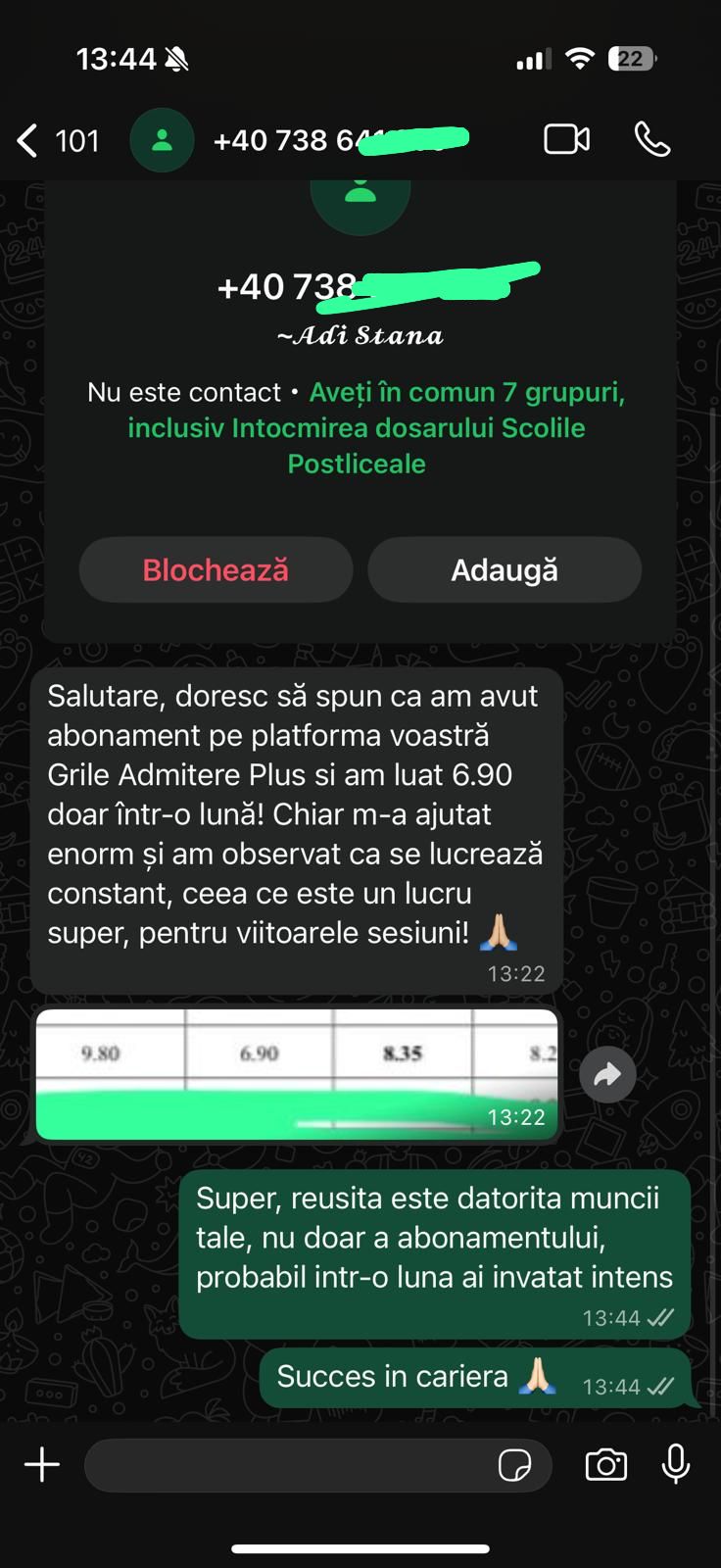Toggle the Wi-Fi status indicator
The image size is (721, 1568).
tap(581, 58)
